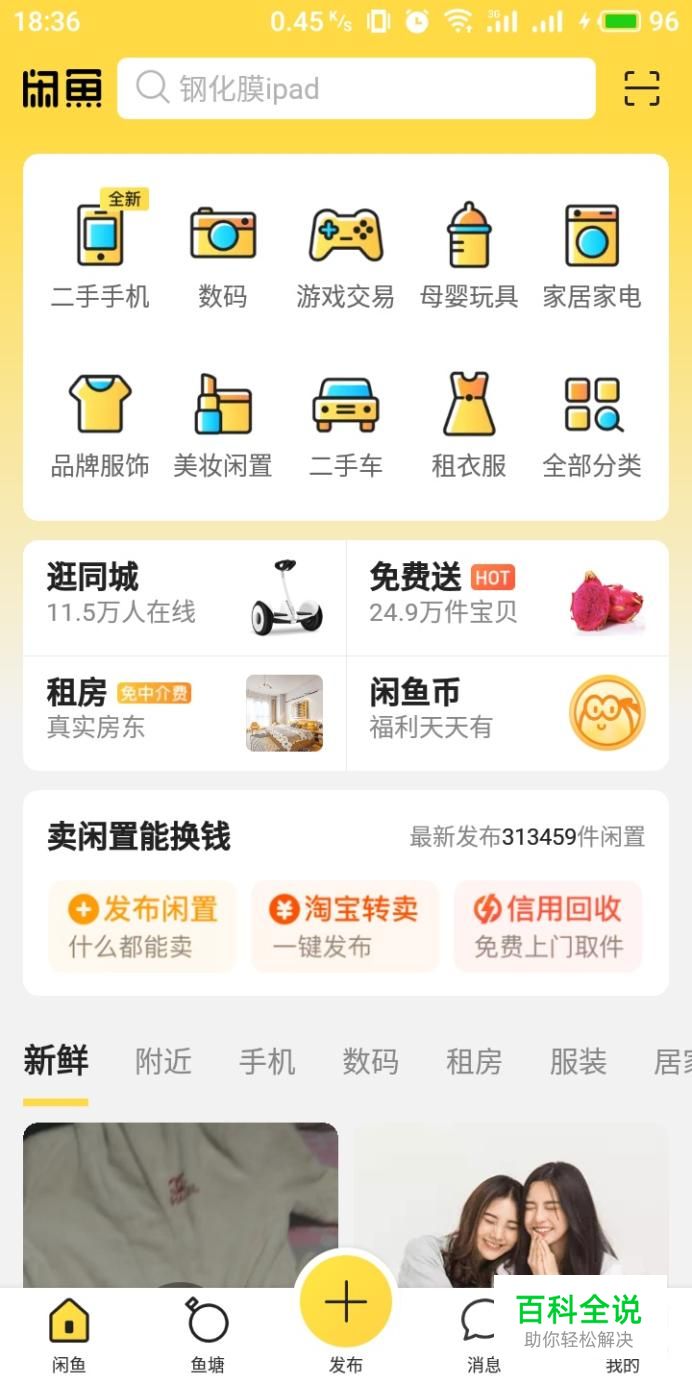Open the 二手手机 category

(x=100, y=255)
